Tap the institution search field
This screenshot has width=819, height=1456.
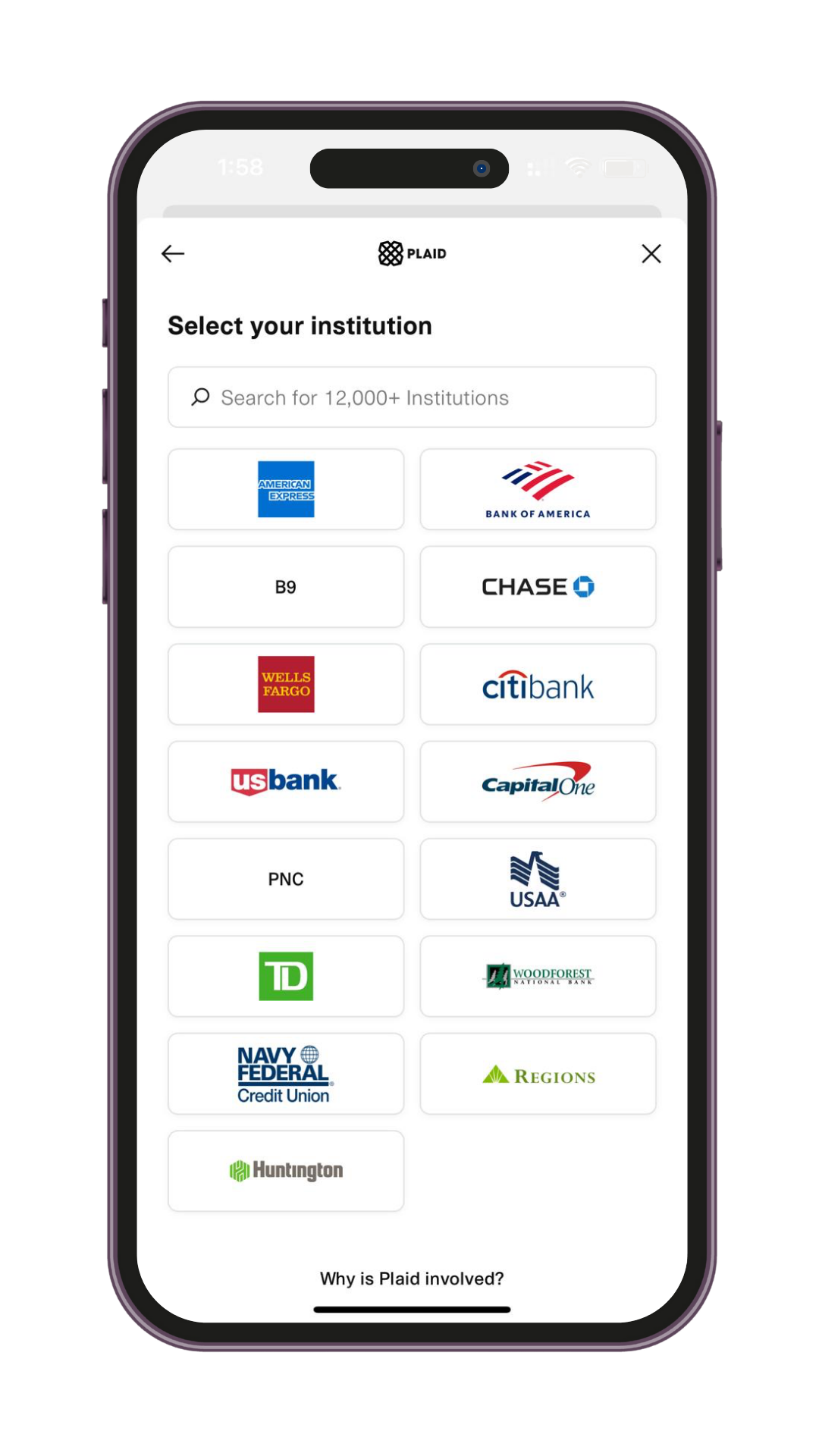pos(412,397)
